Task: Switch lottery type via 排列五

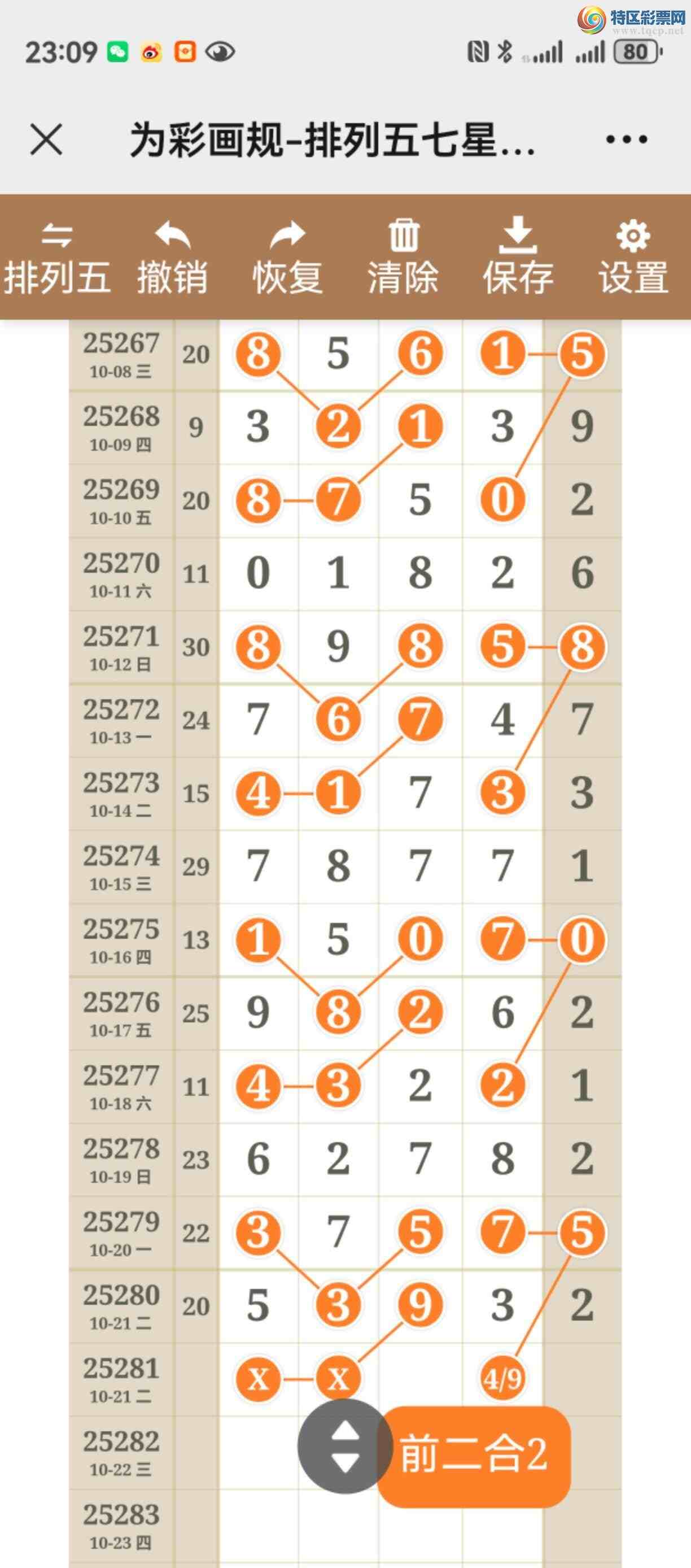Action: pyautogui.click(x=57, y=258)
